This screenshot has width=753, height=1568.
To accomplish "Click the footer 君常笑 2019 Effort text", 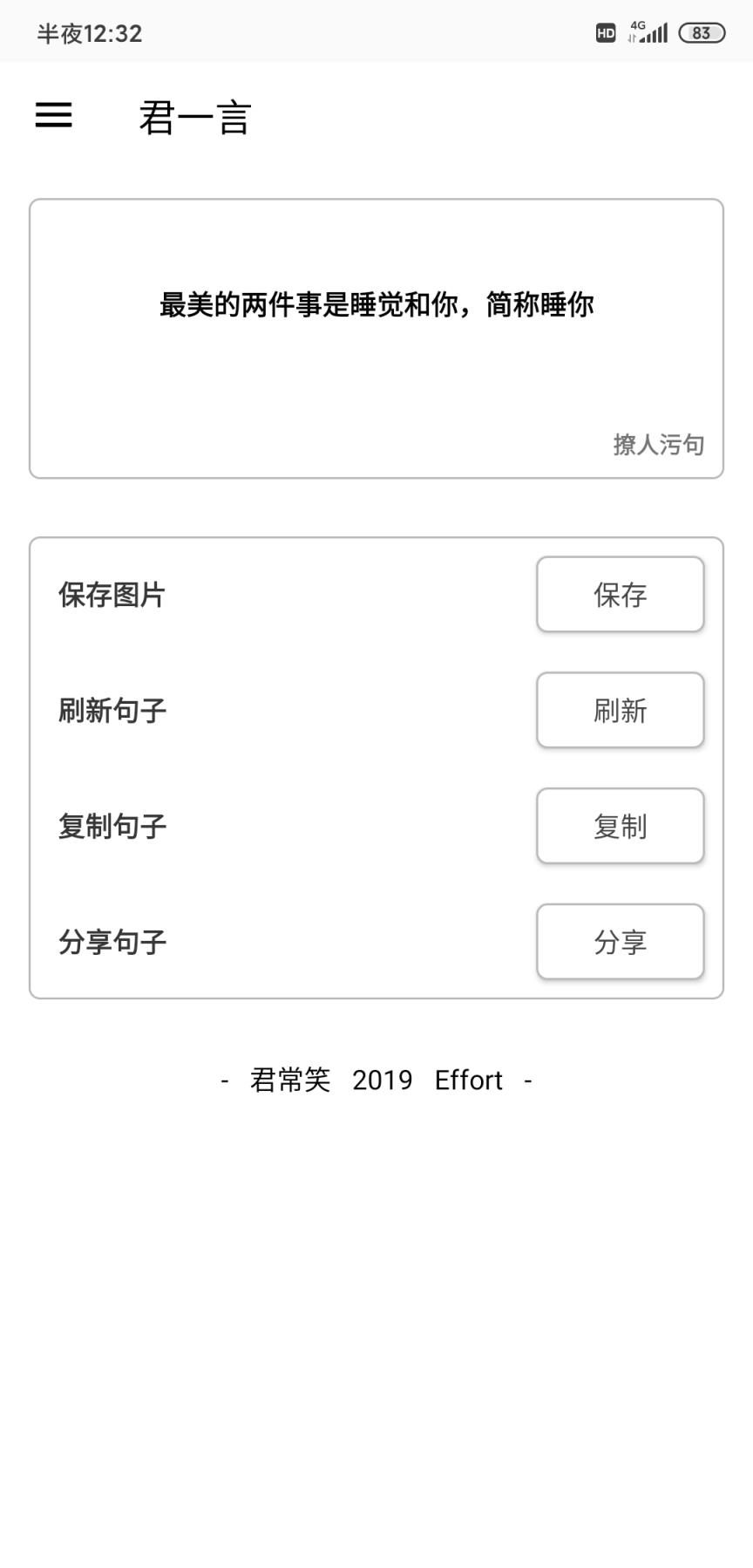I will (x=375, y=1080).
